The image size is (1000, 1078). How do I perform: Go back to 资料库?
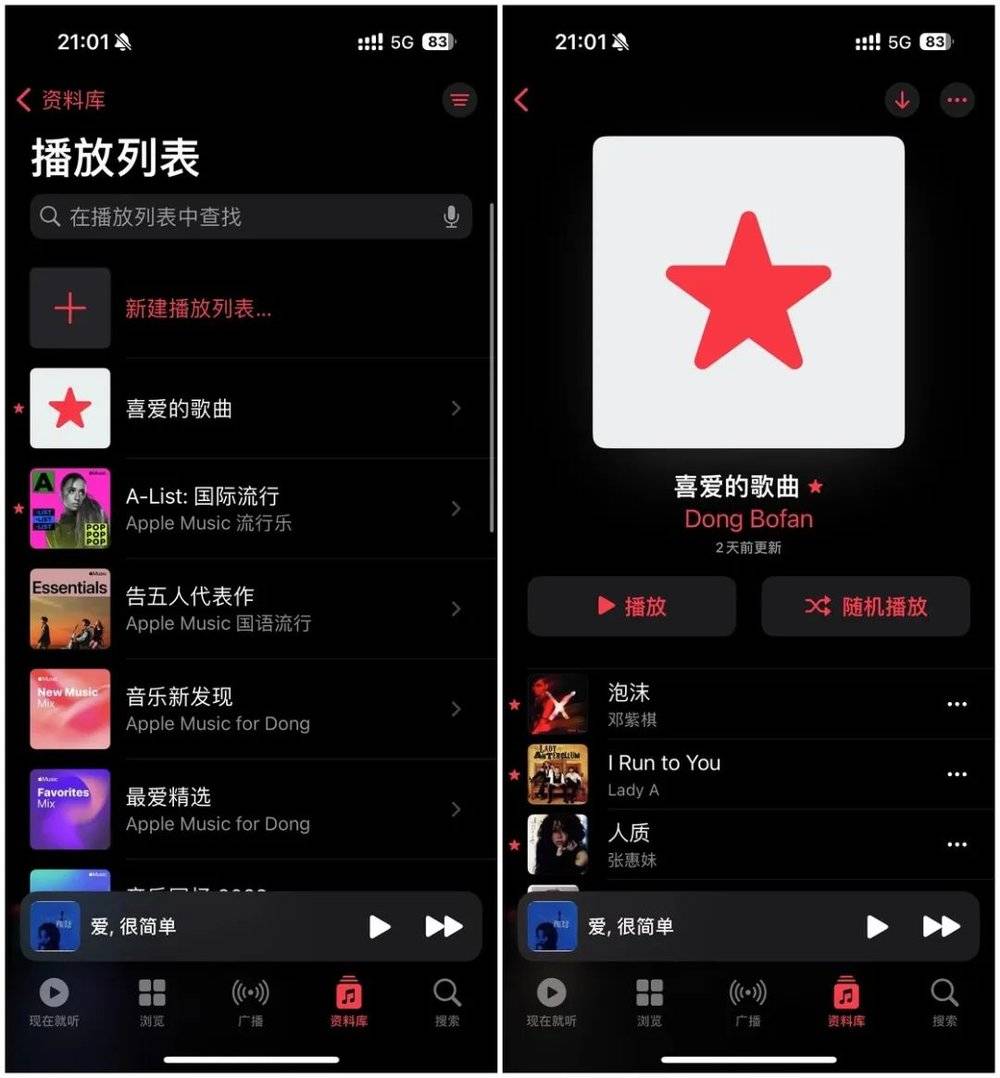coord(61,100)
